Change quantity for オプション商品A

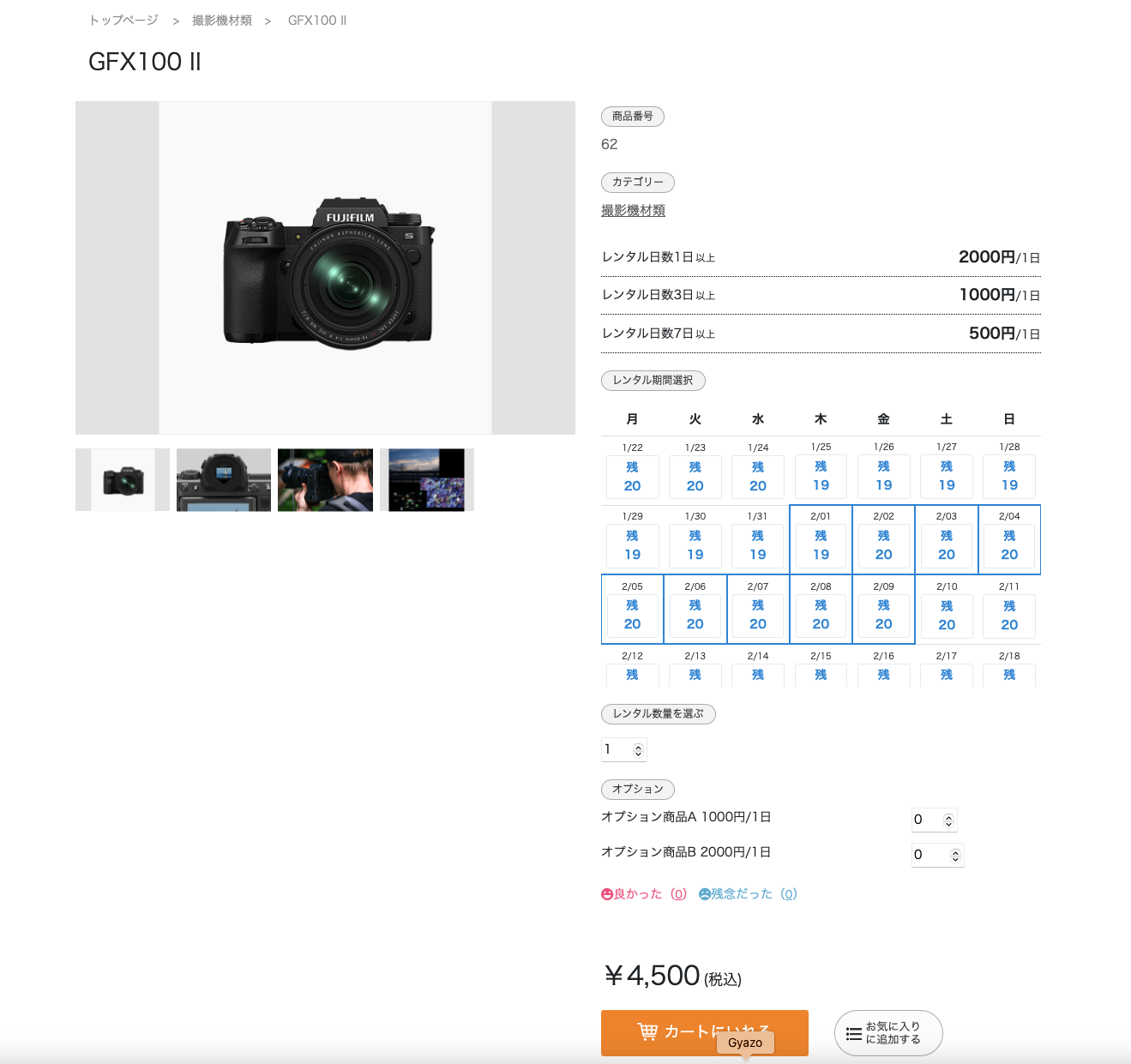click(948, 821)
